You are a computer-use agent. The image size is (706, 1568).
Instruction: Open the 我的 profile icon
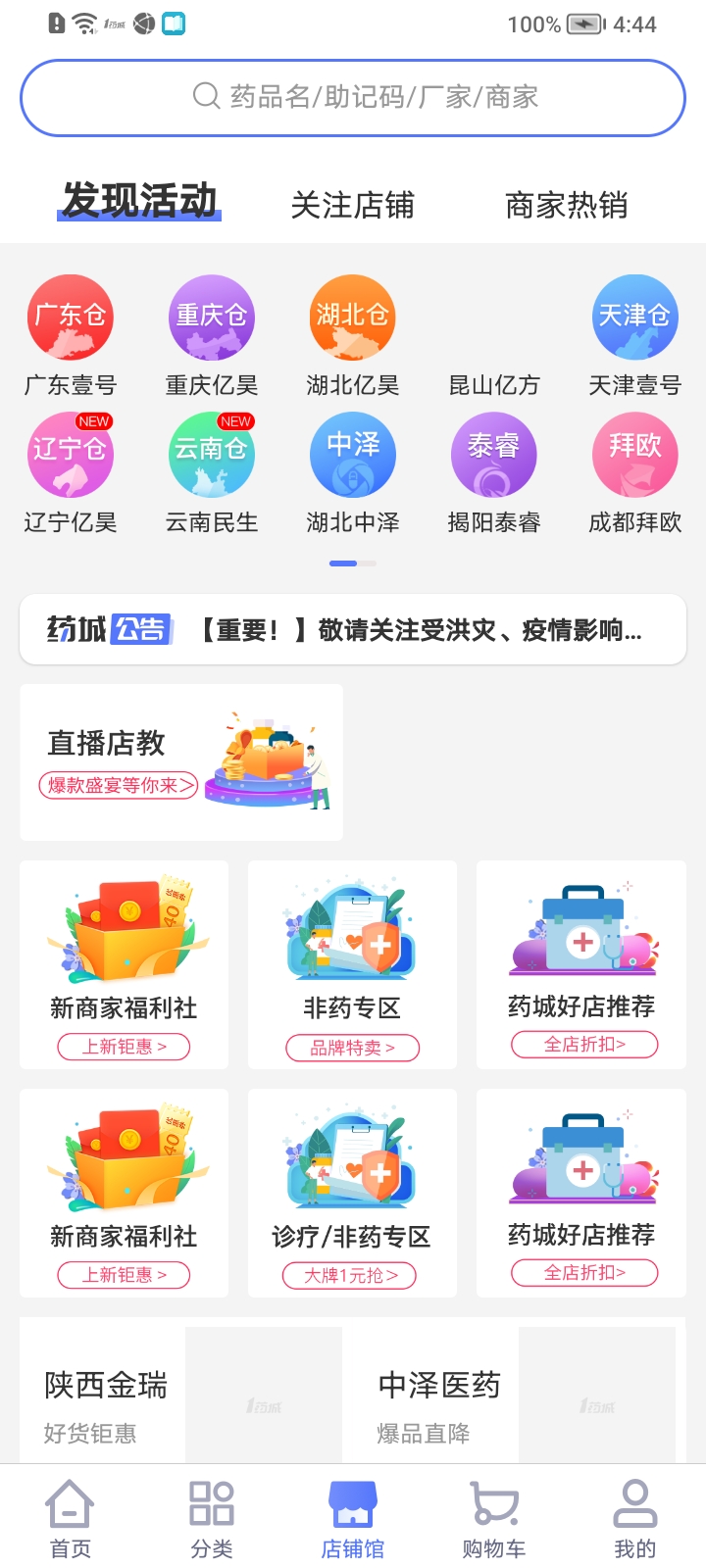pos(633,1509)
